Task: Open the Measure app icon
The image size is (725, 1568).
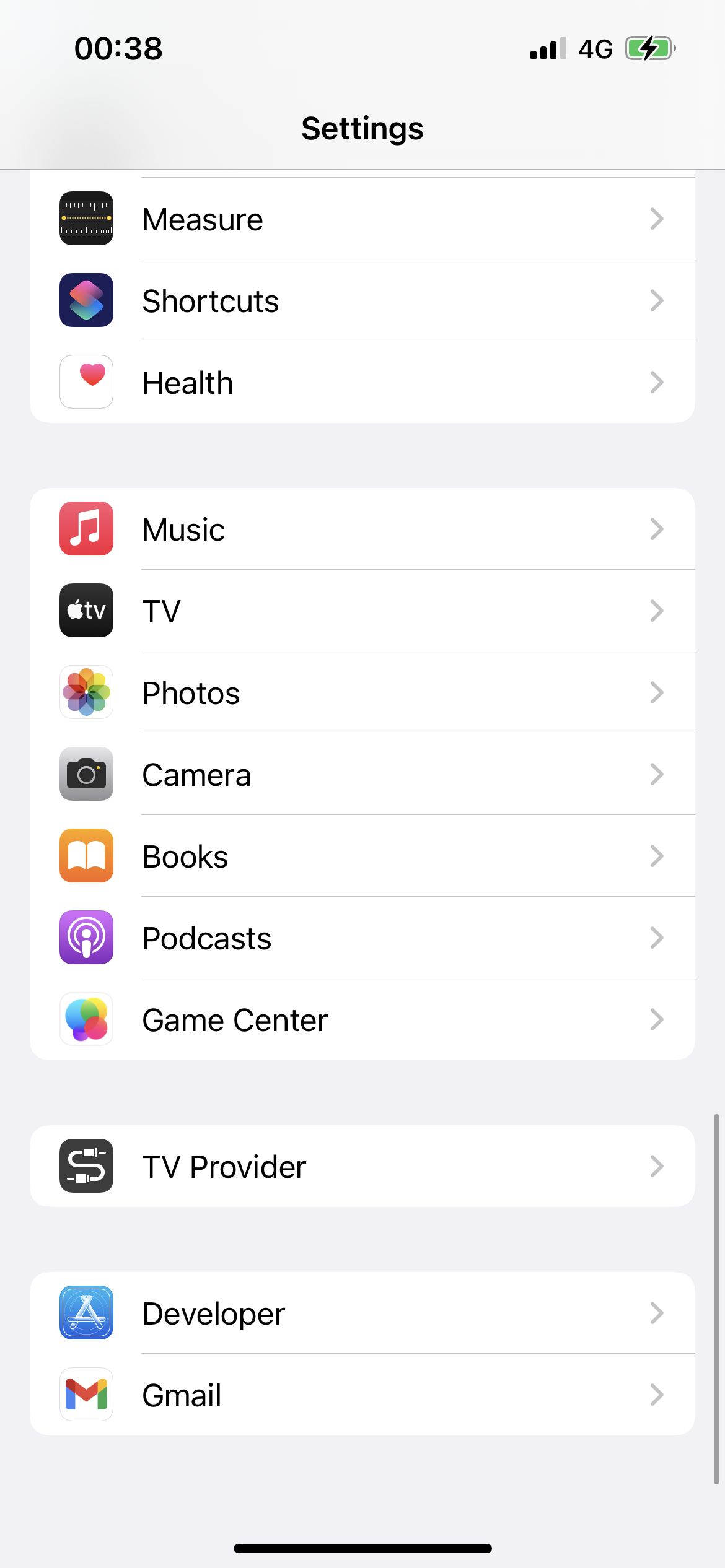Action: [x=86, y=219]
